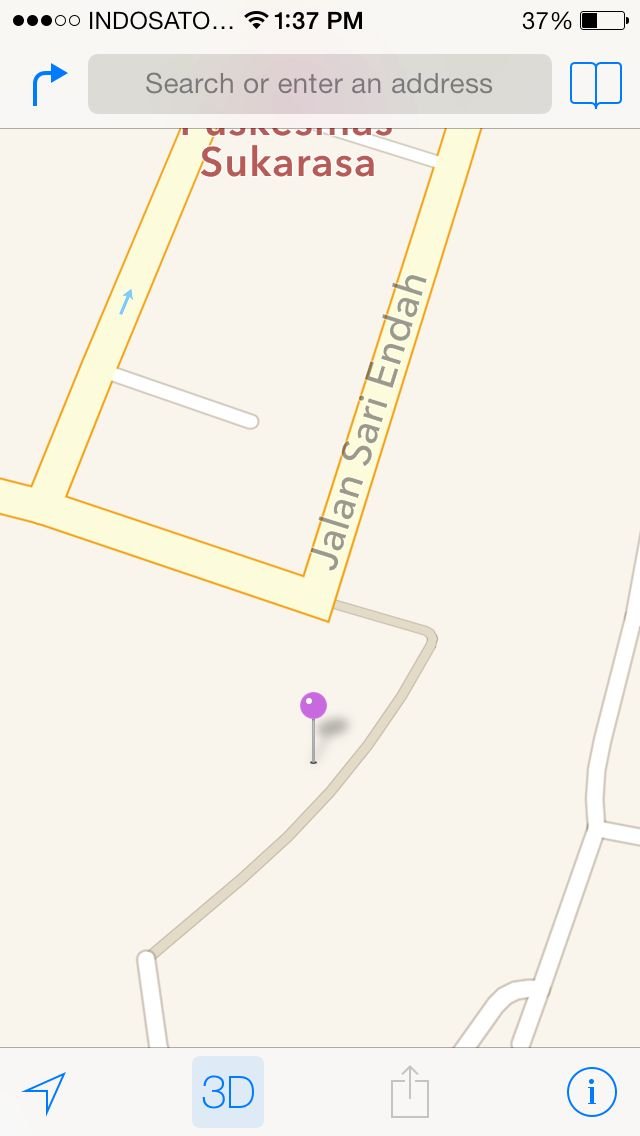This screenshot has width=640, height=1136.
Task: Open the share sheet icon
Action: (x=410, y=1092)
